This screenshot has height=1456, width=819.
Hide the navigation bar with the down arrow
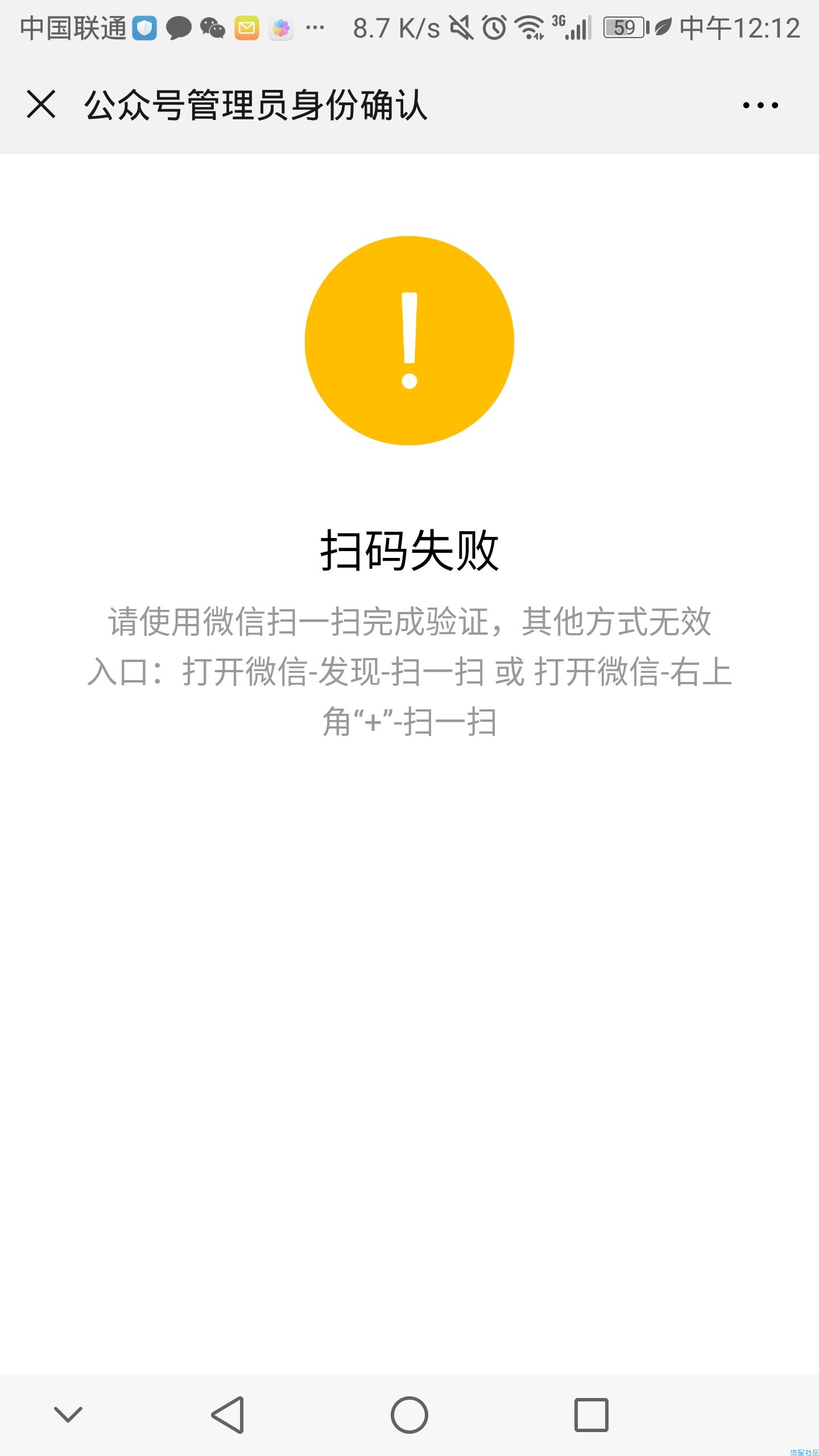coord(68,1414)
